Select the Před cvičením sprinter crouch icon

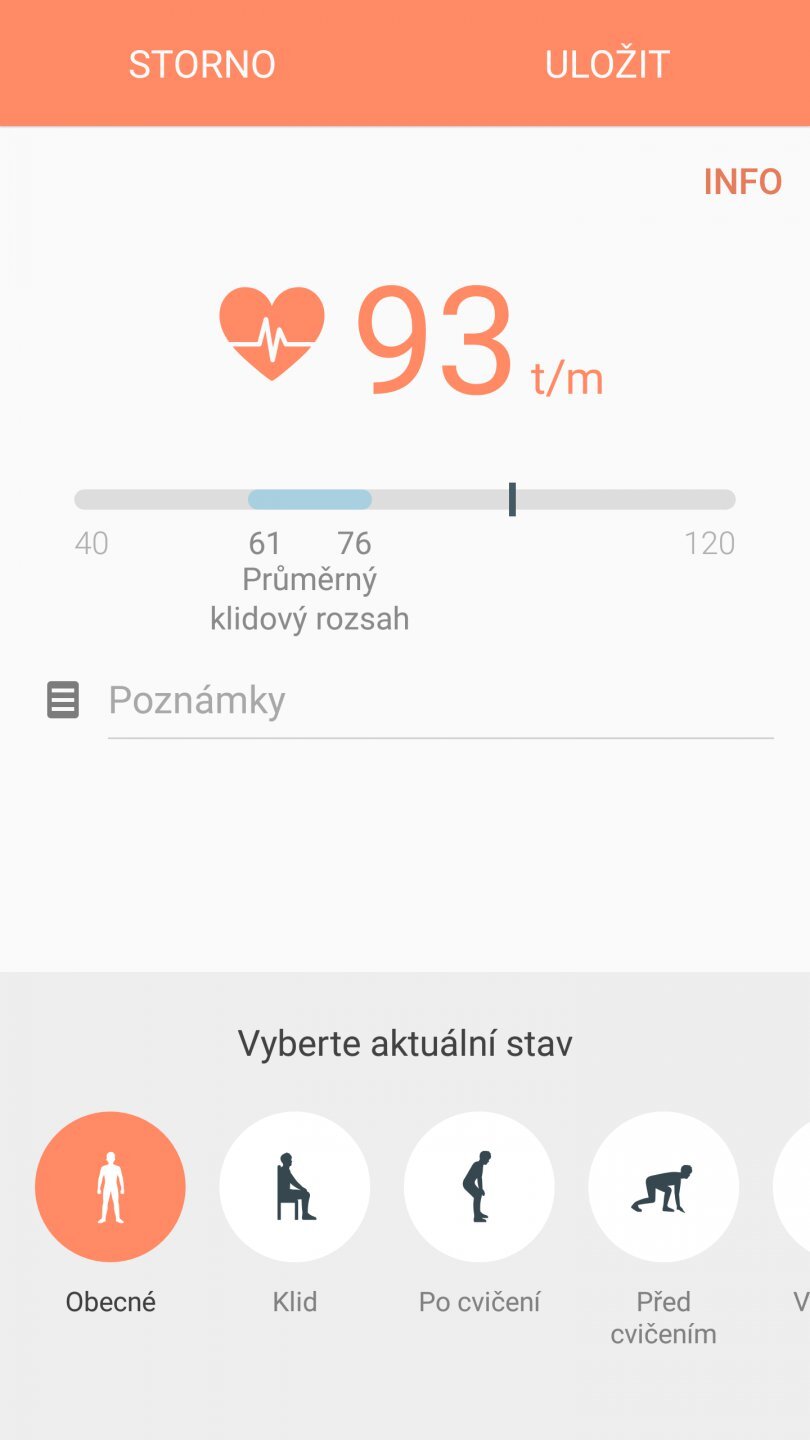(664, 1186)
